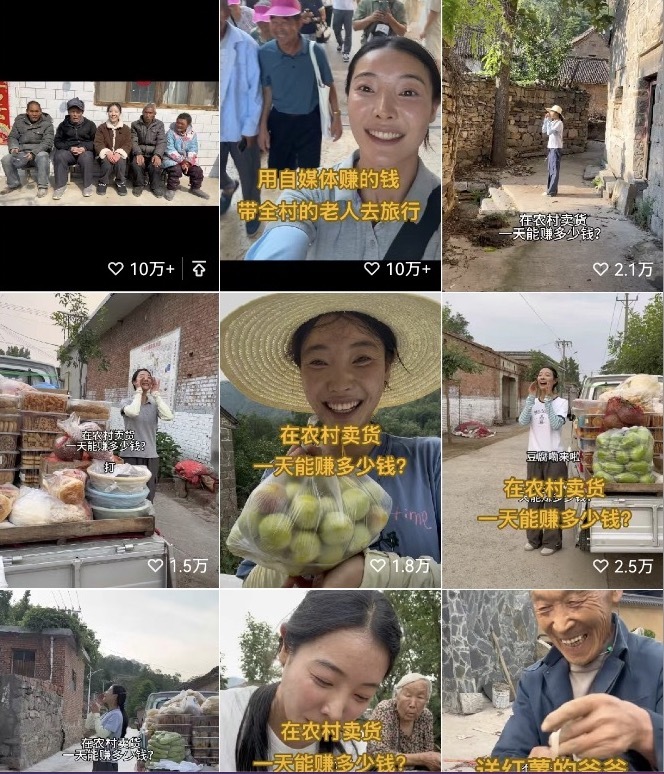This screenshot has height=774, width=664.
Task: Open the goods truck video with 1.5万 likes
Action: (109, 440)
